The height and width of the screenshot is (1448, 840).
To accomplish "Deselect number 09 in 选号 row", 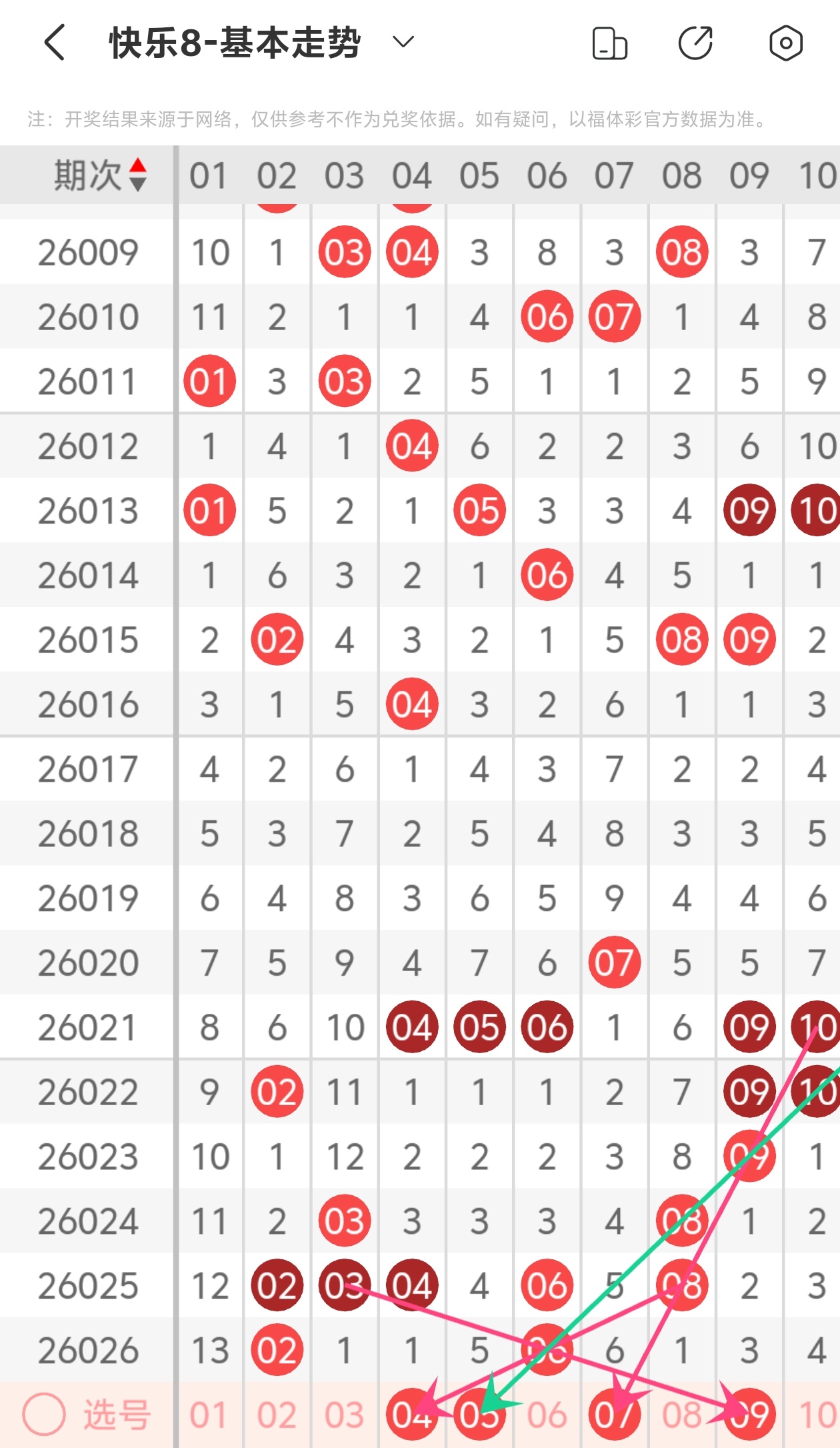I will (x=749, y=1415).
